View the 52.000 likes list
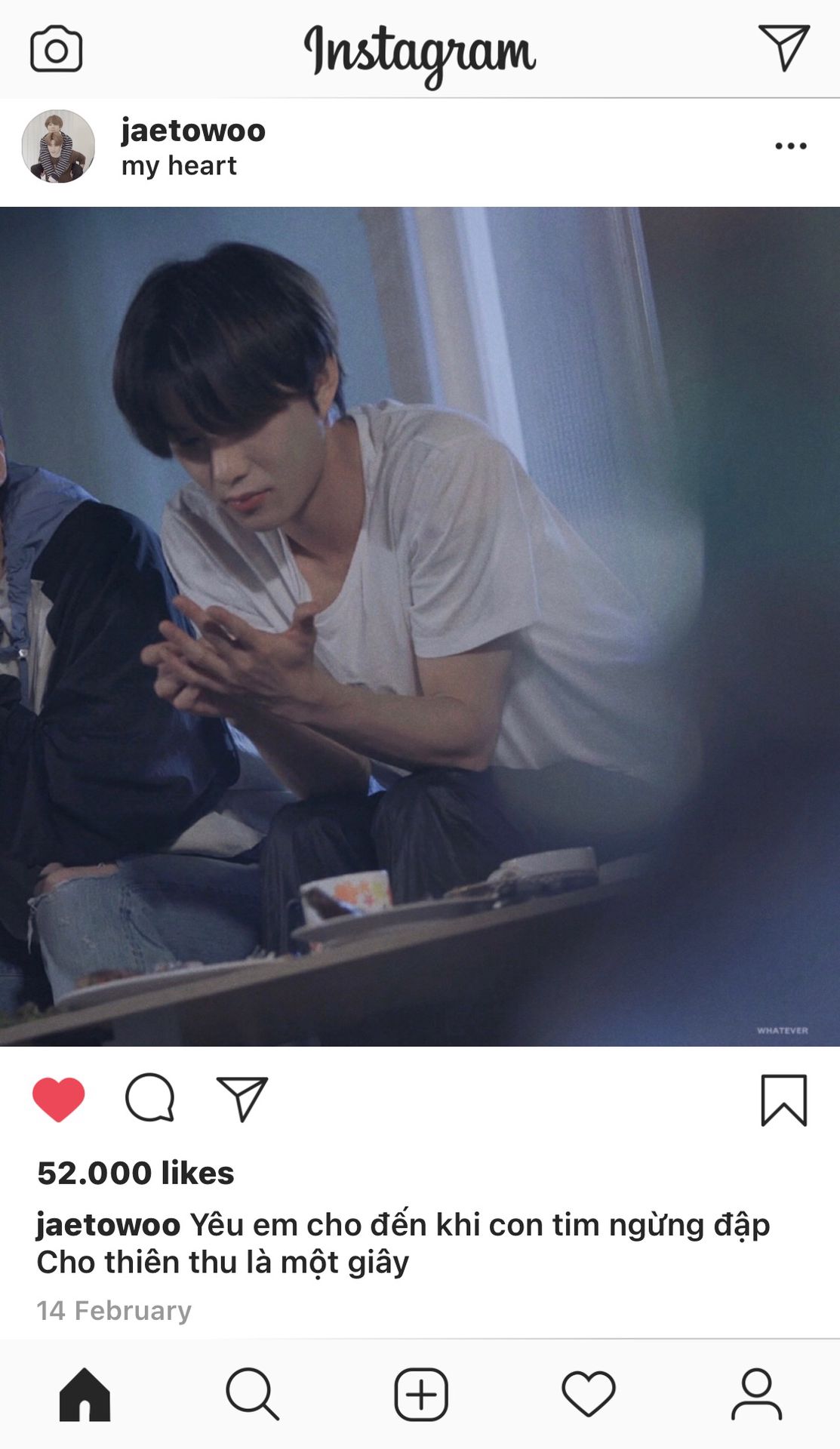The width and height of the screenshot is (840, 1449). point(136,1174)
